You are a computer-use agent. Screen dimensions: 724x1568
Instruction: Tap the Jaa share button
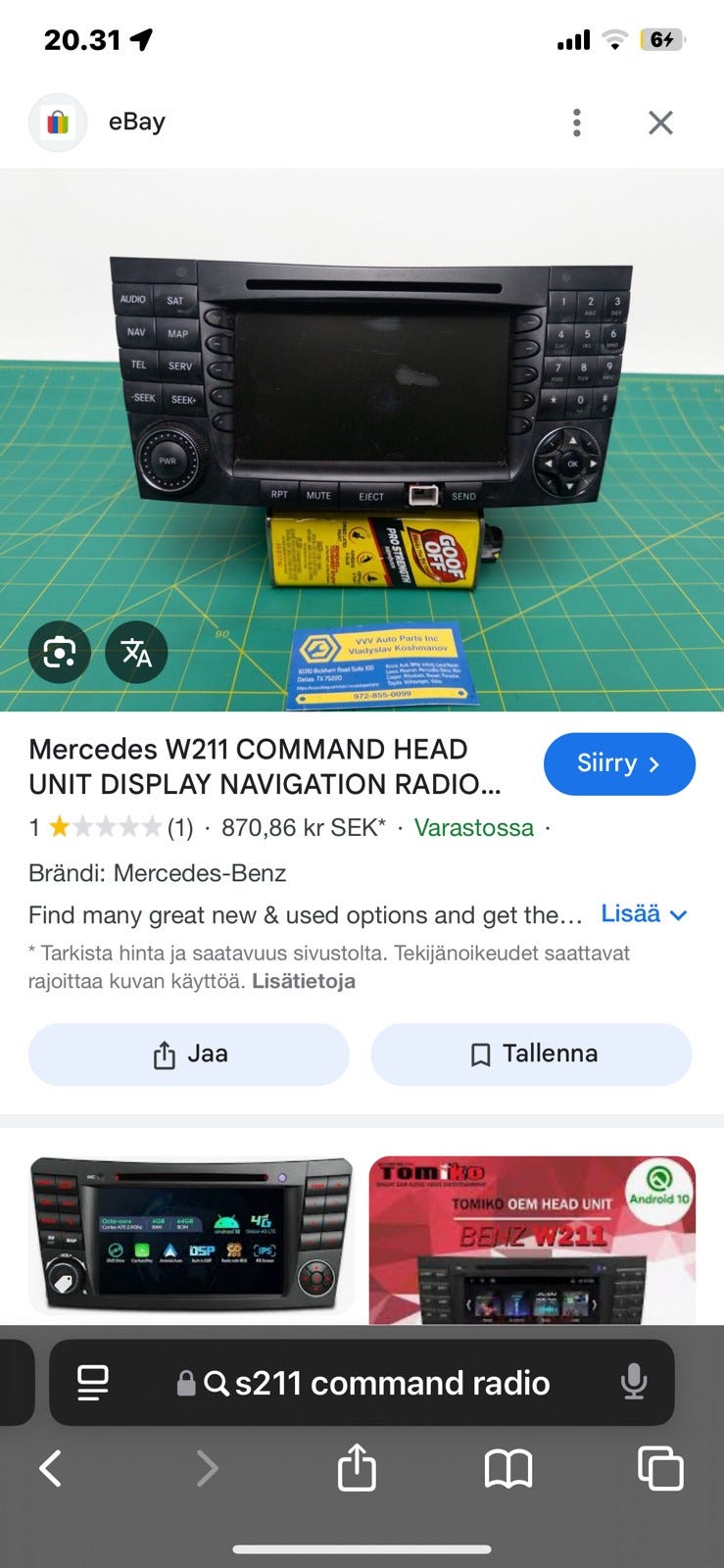tap(189, 1054)
